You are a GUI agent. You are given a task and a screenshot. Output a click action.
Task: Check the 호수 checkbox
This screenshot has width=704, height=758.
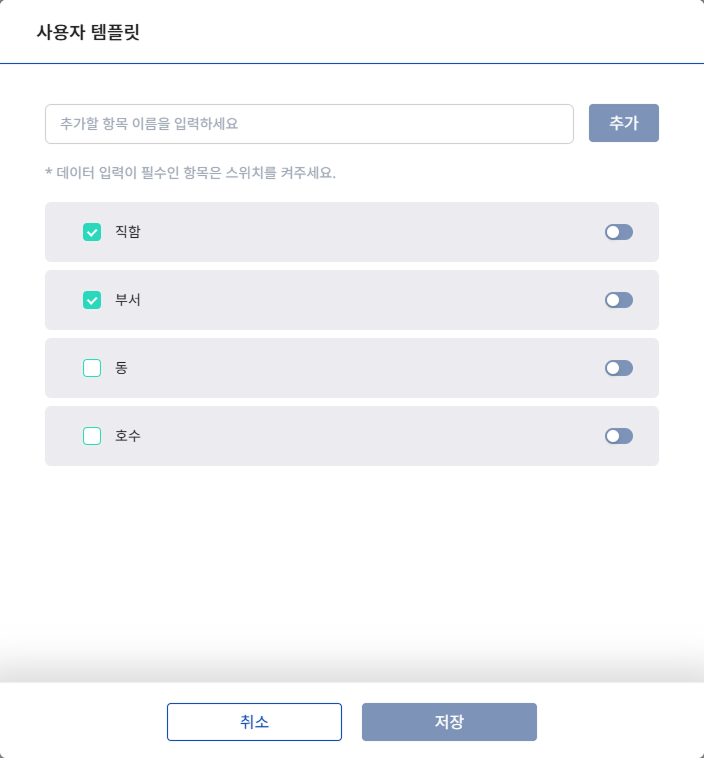point(92,436)
